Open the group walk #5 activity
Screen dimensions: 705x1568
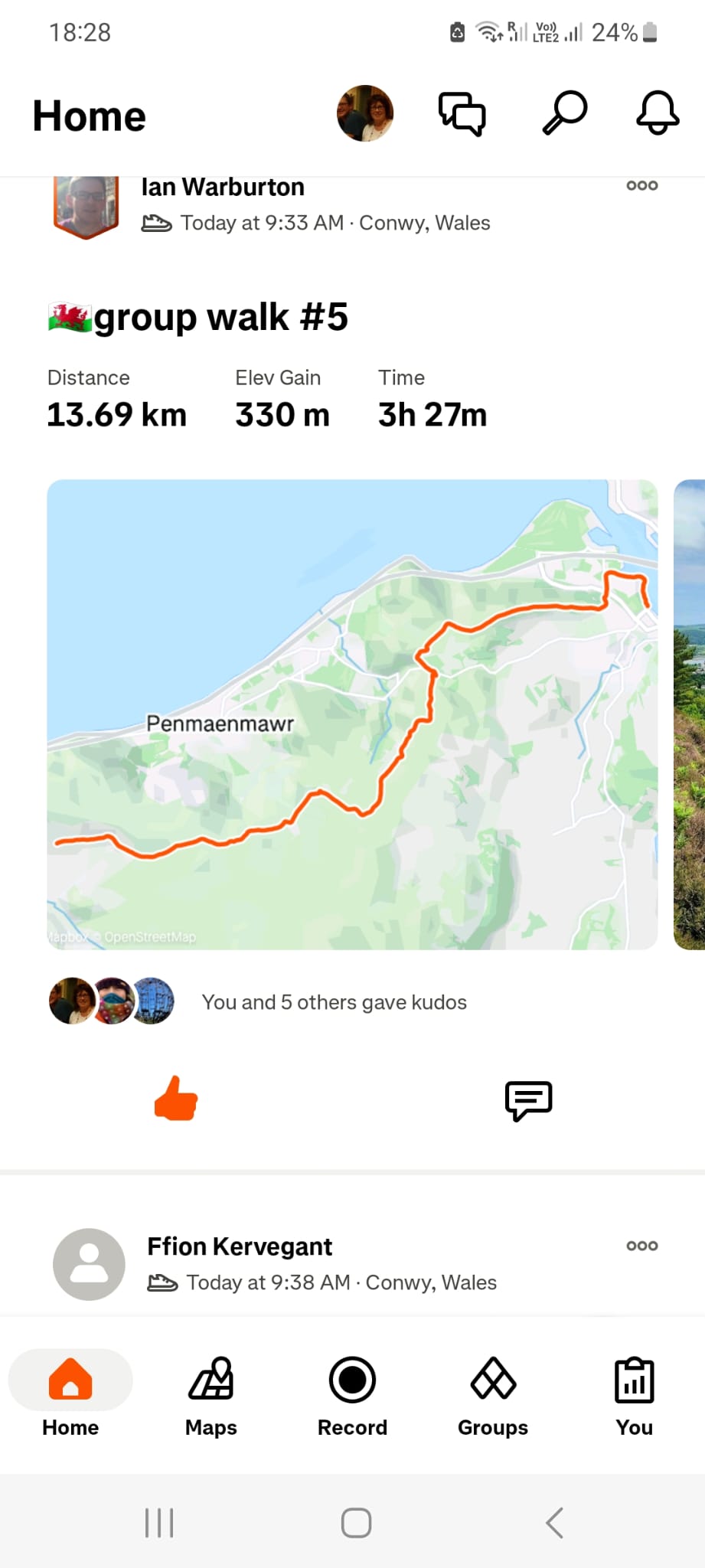220,317
